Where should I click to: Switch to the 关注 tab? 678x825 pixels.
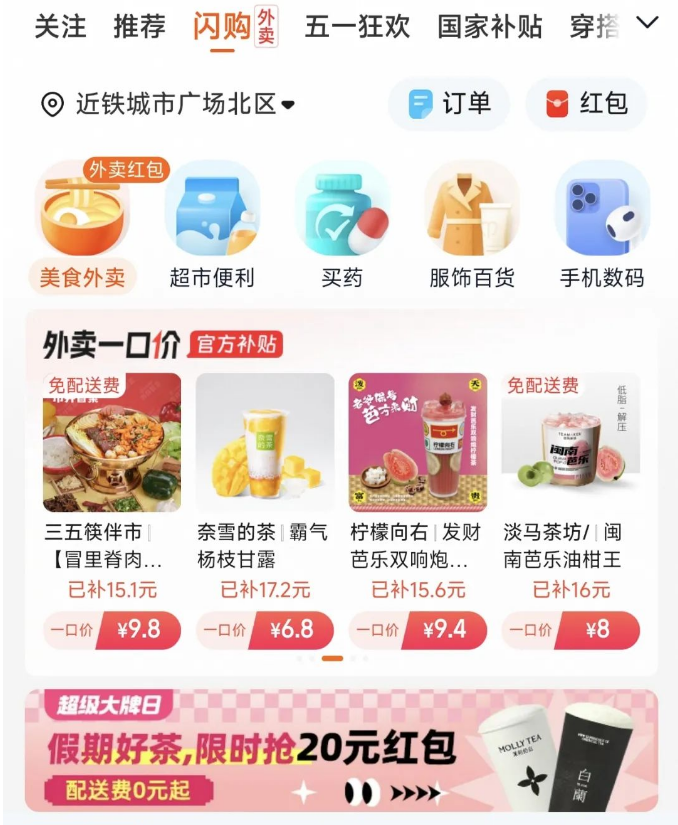pyautogui.click(x=60, y=27)
